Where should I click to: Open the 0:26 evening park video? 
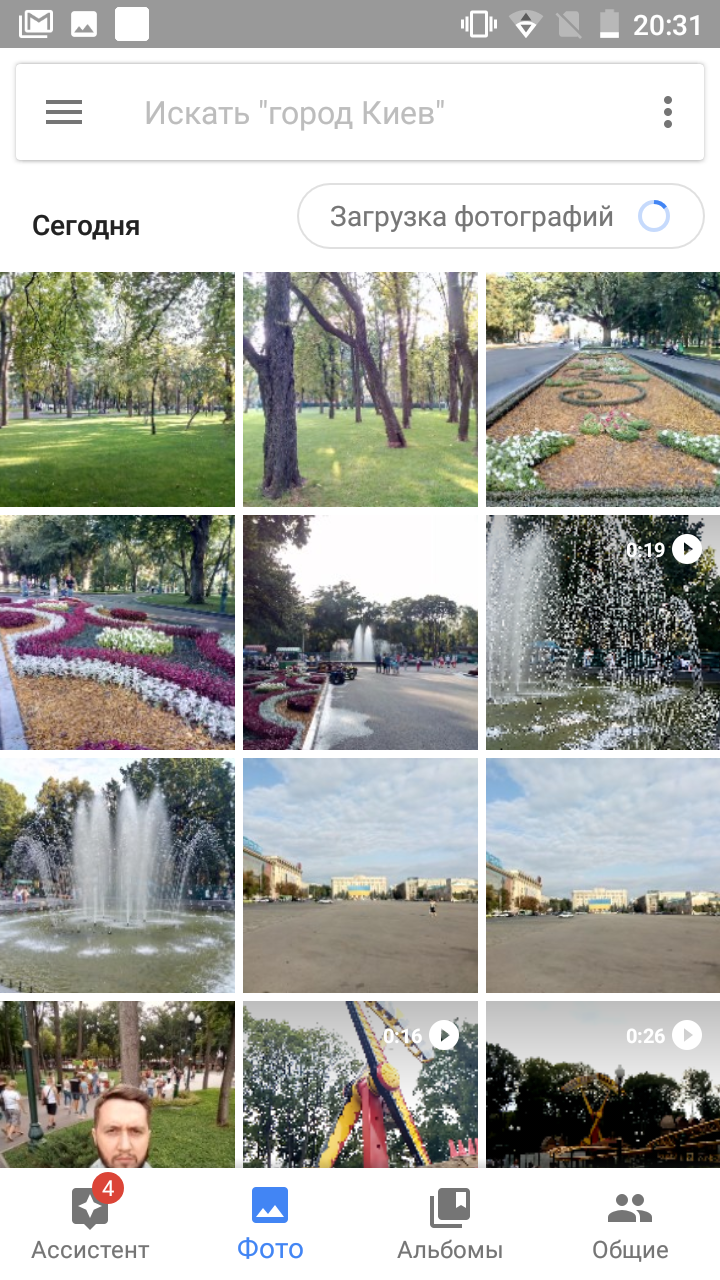coord(603,1084)
